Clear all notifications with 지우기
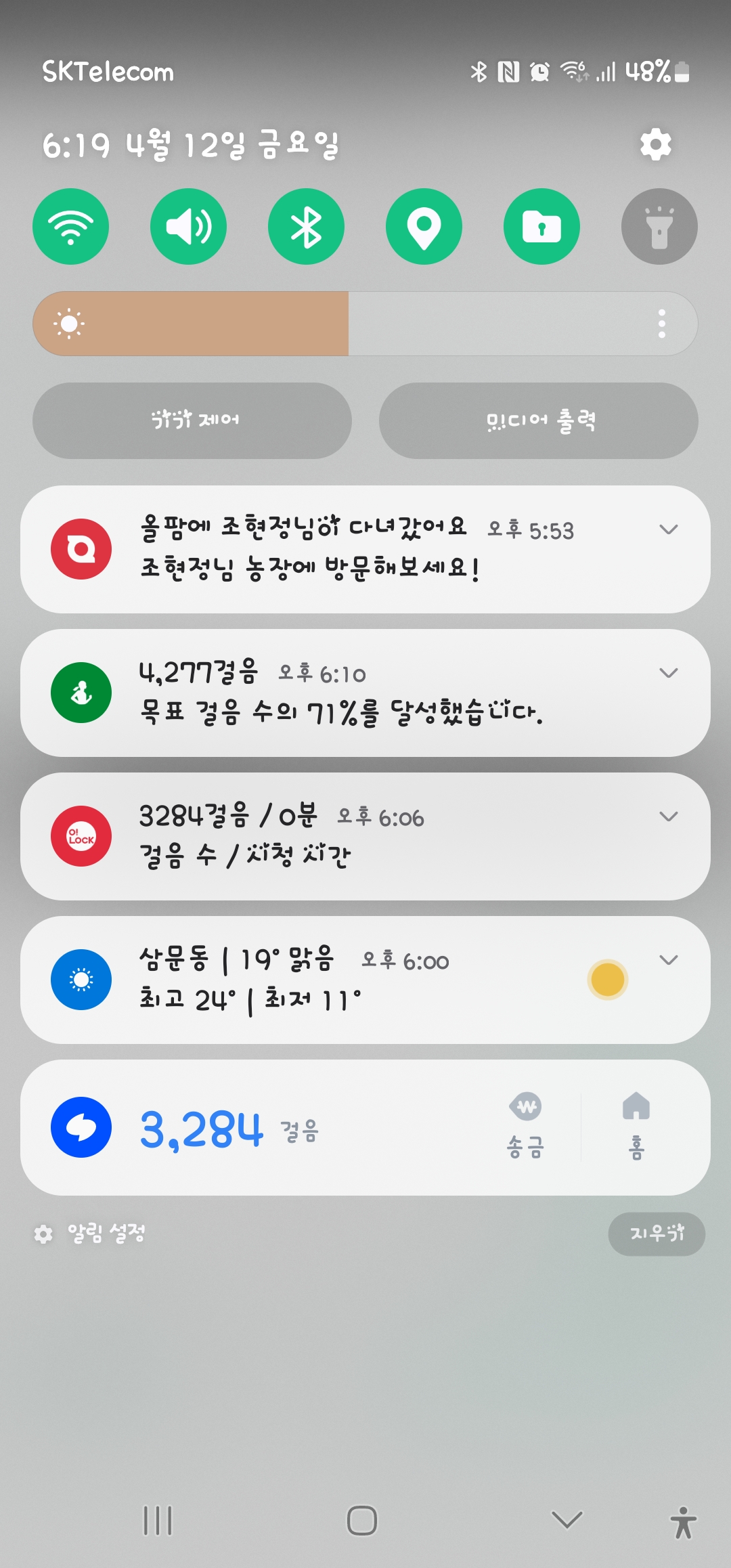 (x=657, y=1234)
